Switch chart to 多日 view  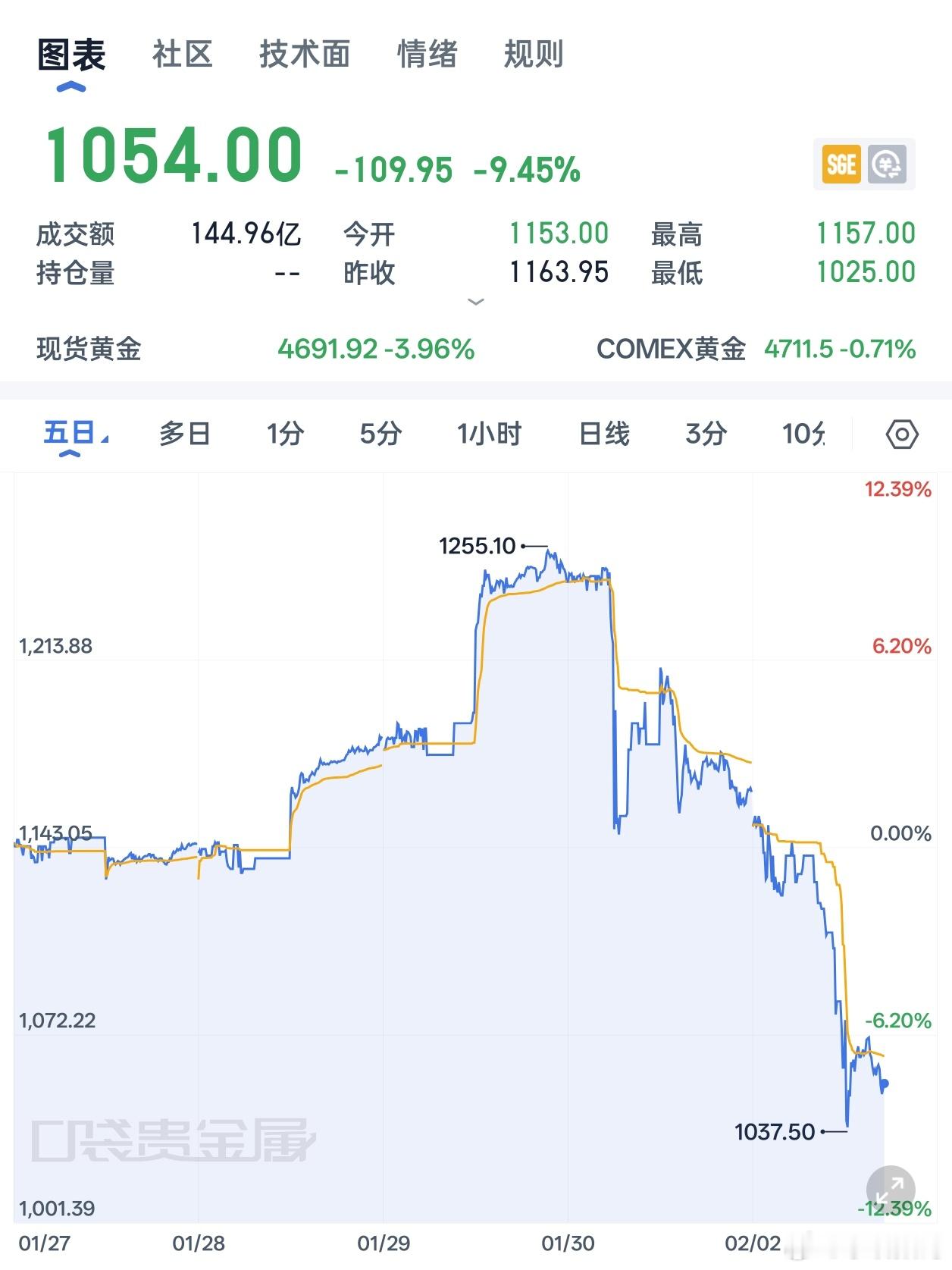click(183, 434)
